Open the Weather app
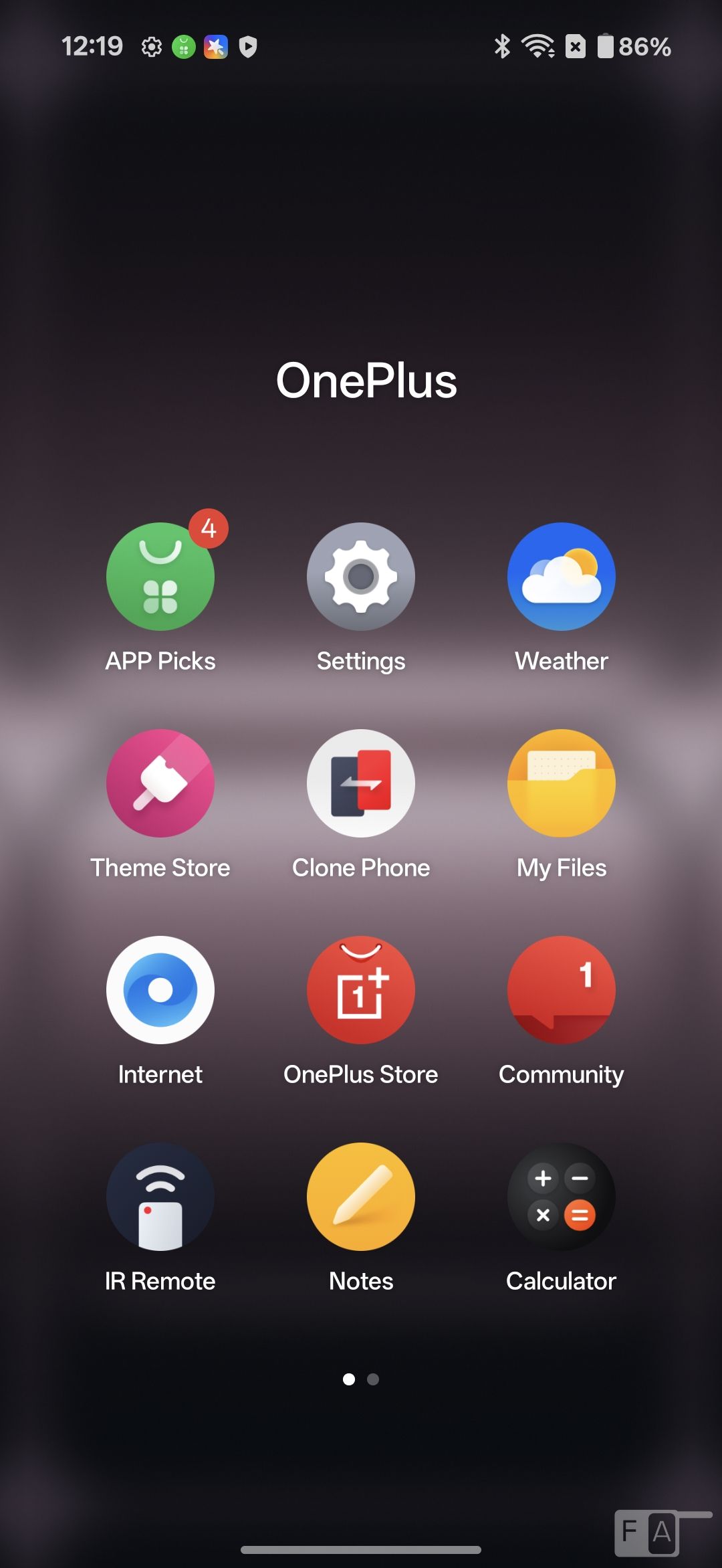Viewport: 722px width, 1568px height. tap(562, 577)
